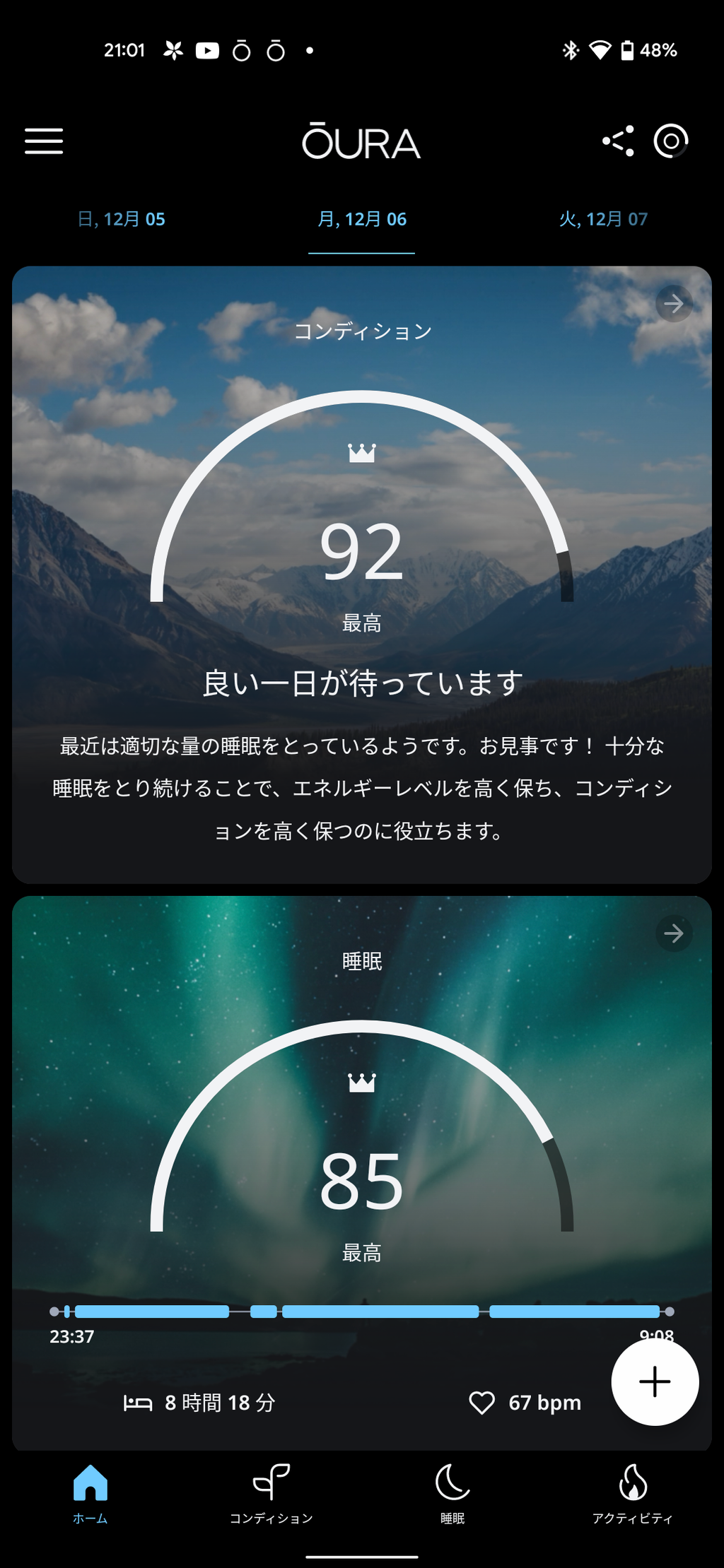
Task: View 睡眠 score 85 card details
Action: tap(361, 1180)
